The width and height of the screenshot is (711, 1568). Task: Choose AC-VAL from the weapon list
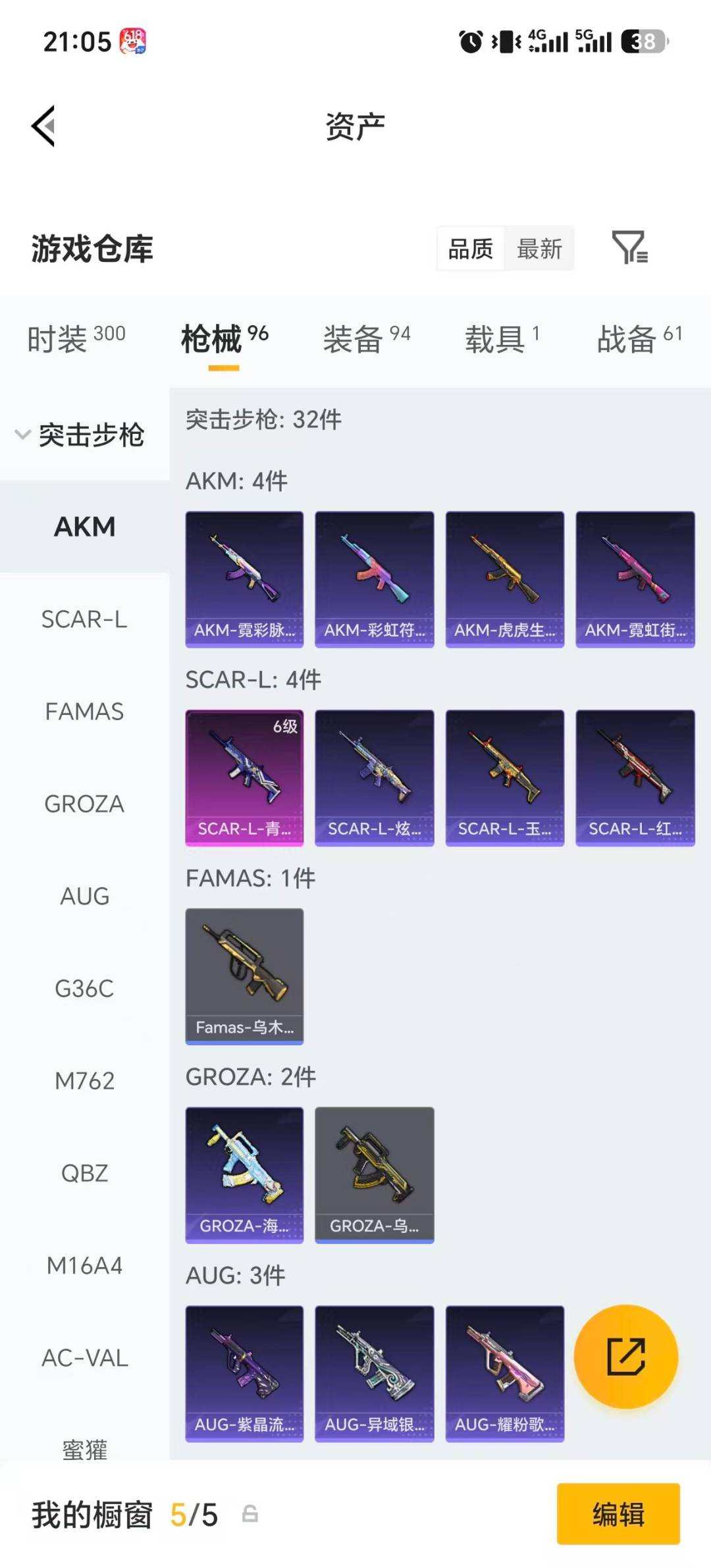click(84, 1357)
